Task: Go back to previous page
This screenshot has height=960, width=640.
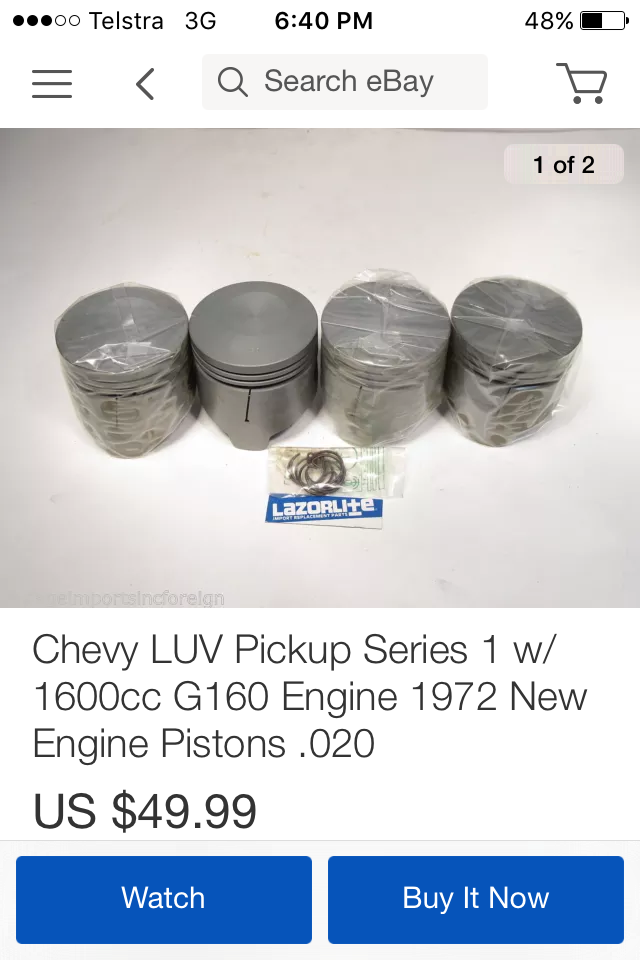Action: [146, 83]
